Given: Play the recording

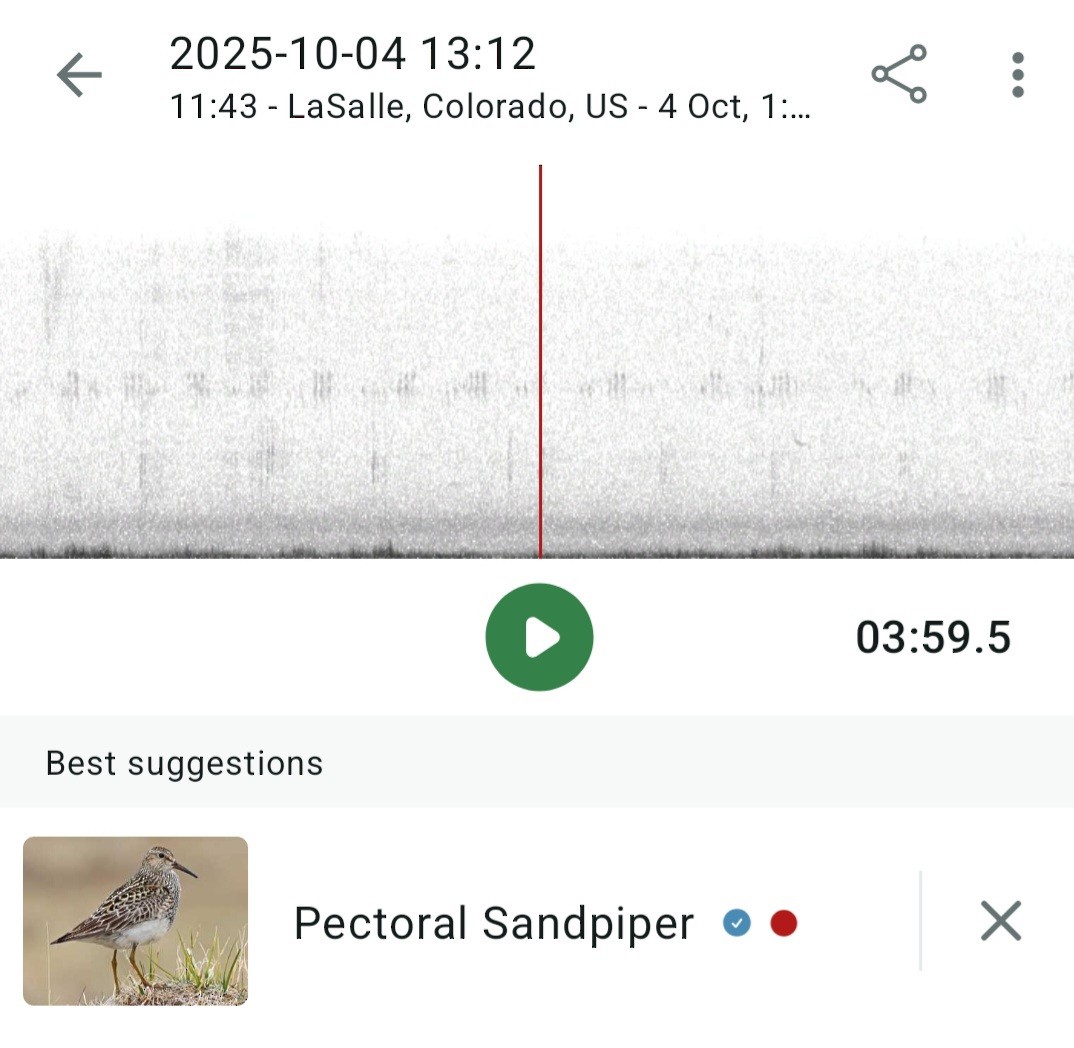Looking at the screenshot, I should click(539, 637).
